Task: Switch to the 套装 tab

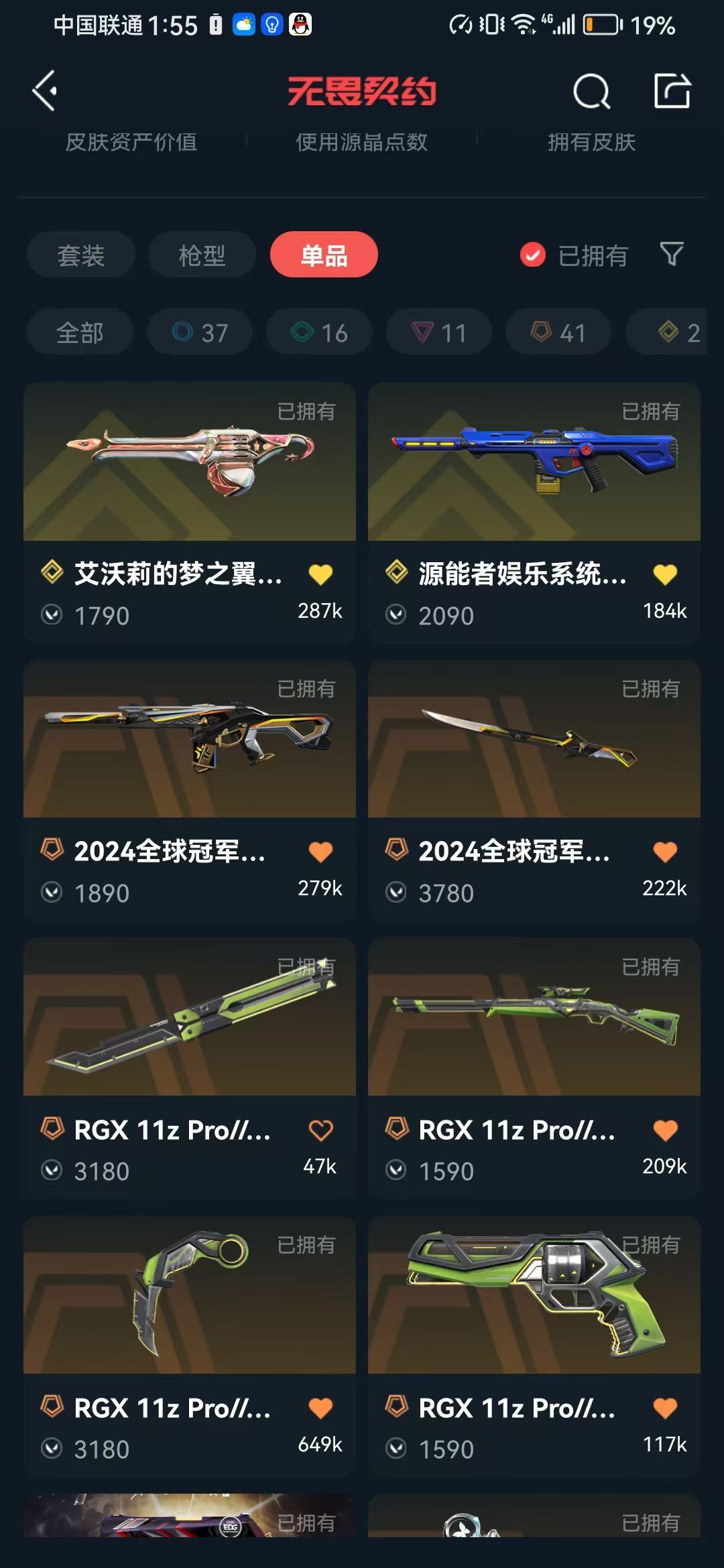Action: (x=81, y=255)
